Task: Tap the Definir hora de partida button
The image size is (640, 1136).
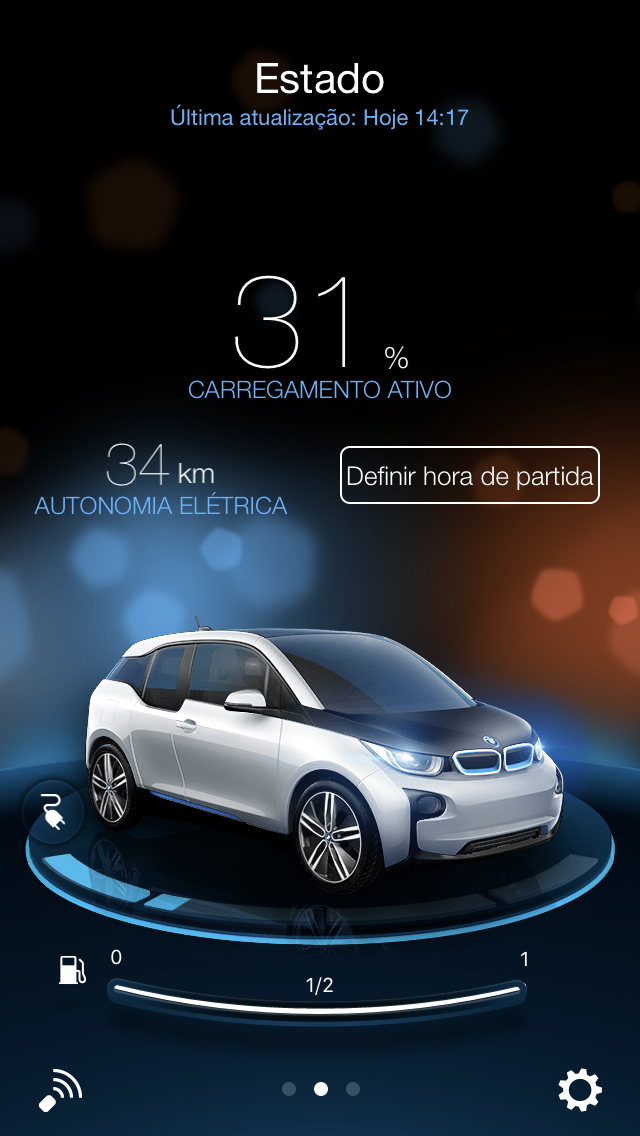Action: point(470,475)
